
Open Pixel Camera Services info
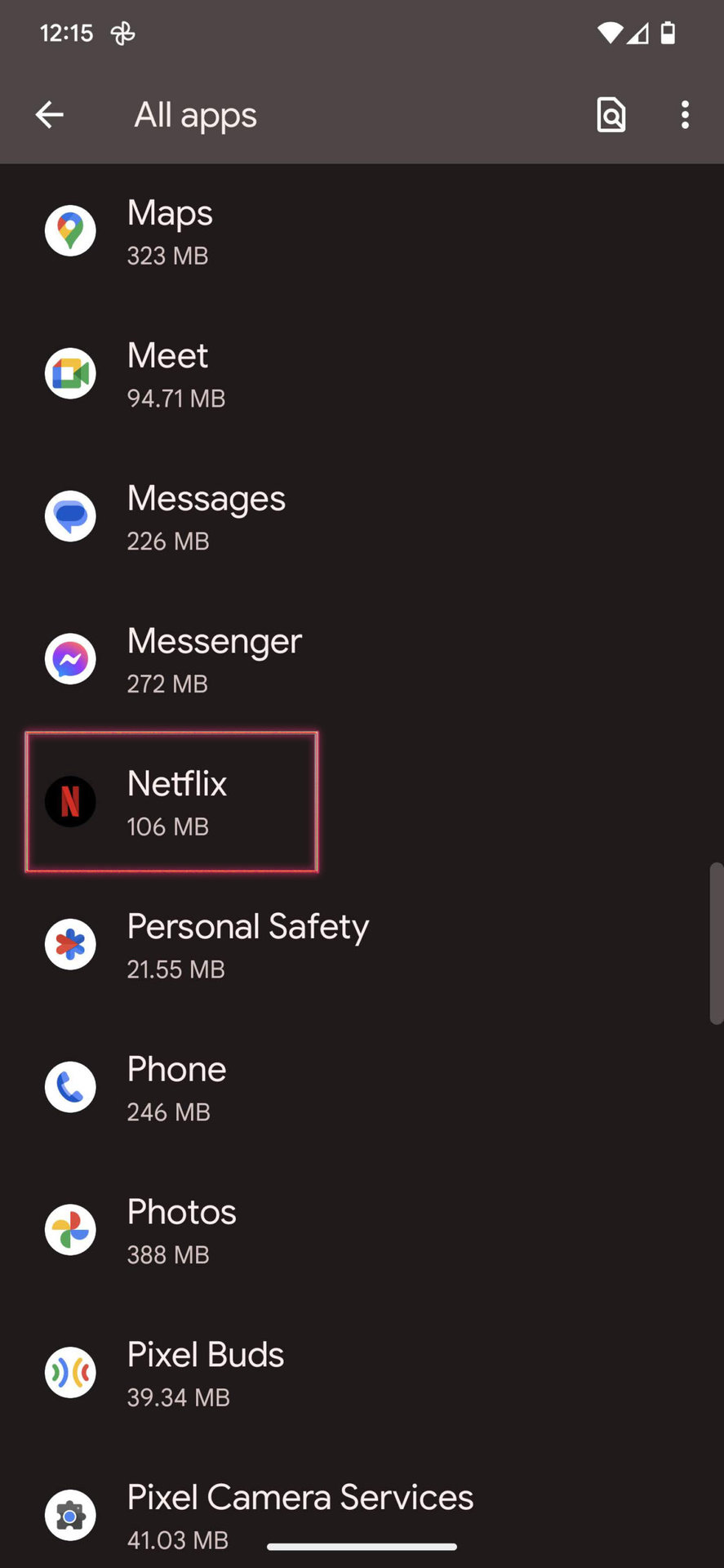pyautogui.click(x=300, y=1515)
